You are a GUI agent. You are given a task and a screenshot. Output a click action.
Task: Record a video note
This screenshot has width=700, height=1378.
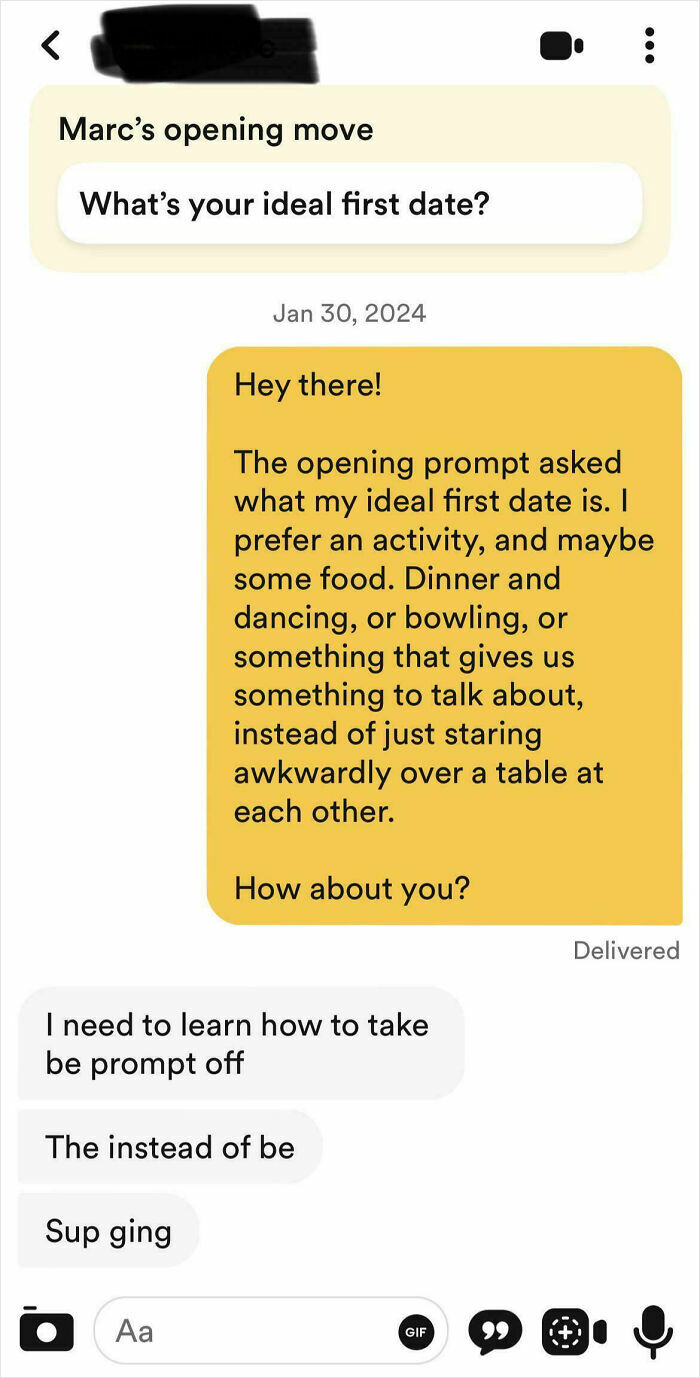pyautogui.click(x=572, y=1332)
